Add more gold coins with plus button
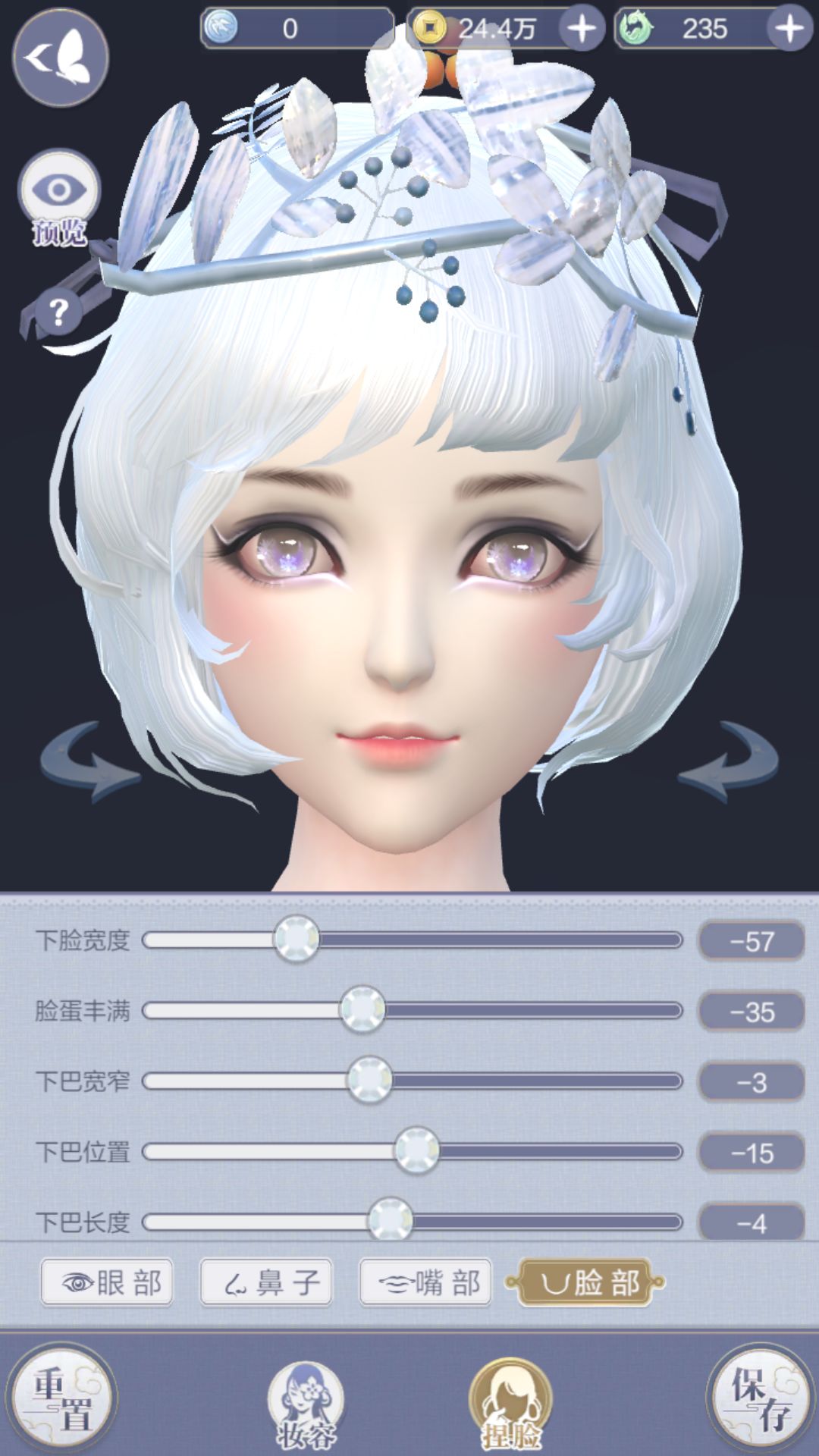Viewport: 819px width, 1456px height. point(582,29)
